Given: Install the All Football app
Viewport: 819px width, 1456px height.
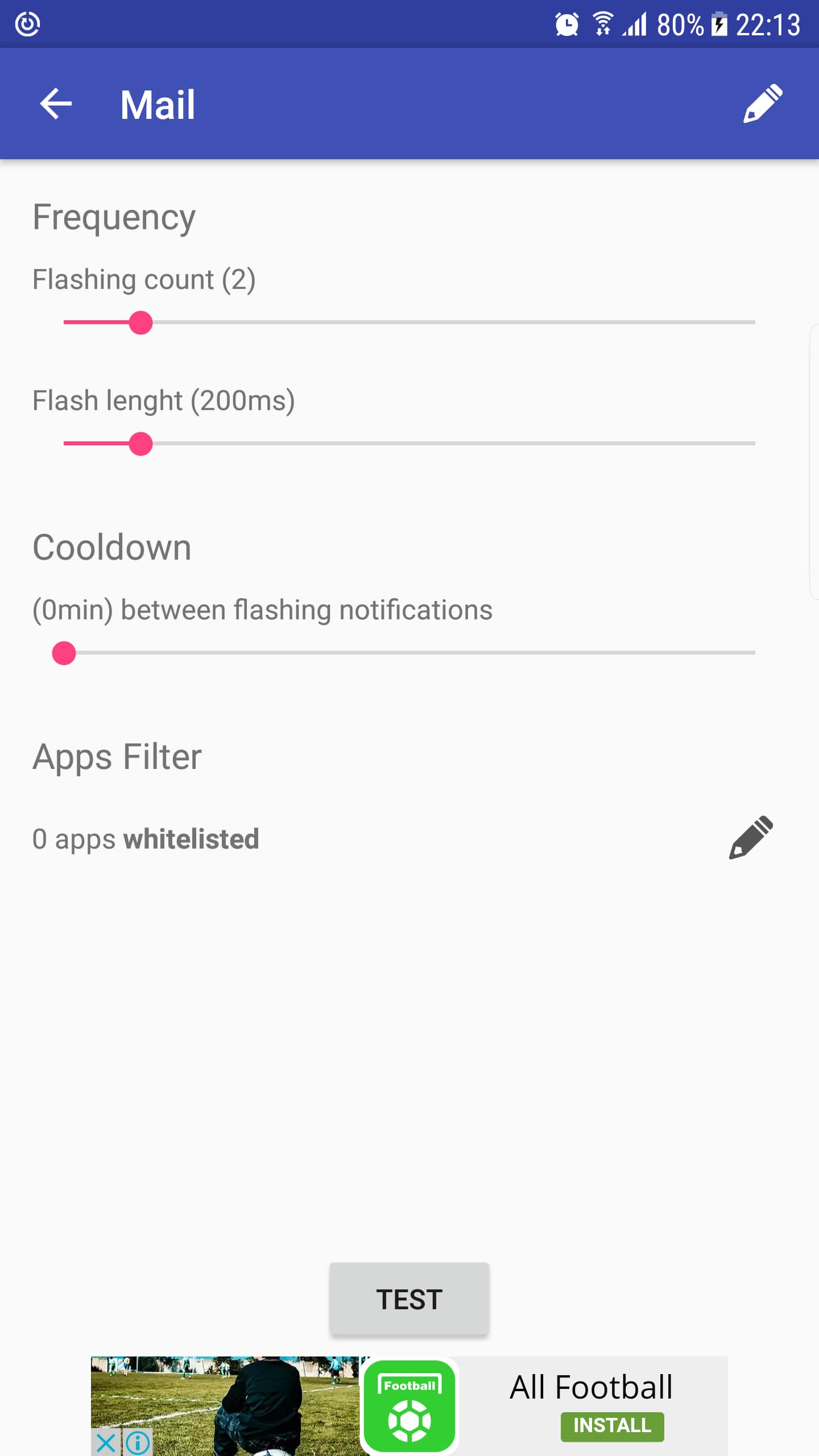Looking at the screenshot, I should (612, 1426).
